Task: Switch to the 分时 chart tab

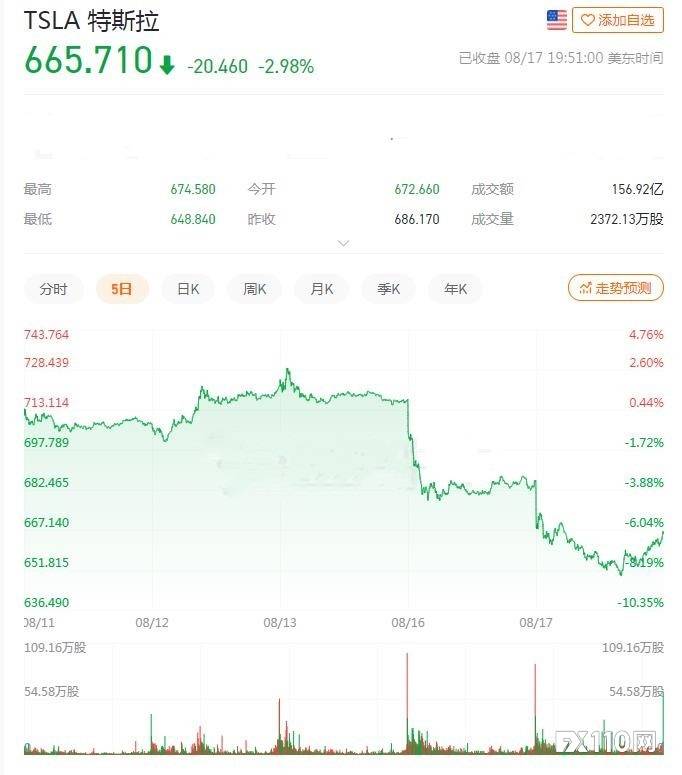Action: (54, 289)
